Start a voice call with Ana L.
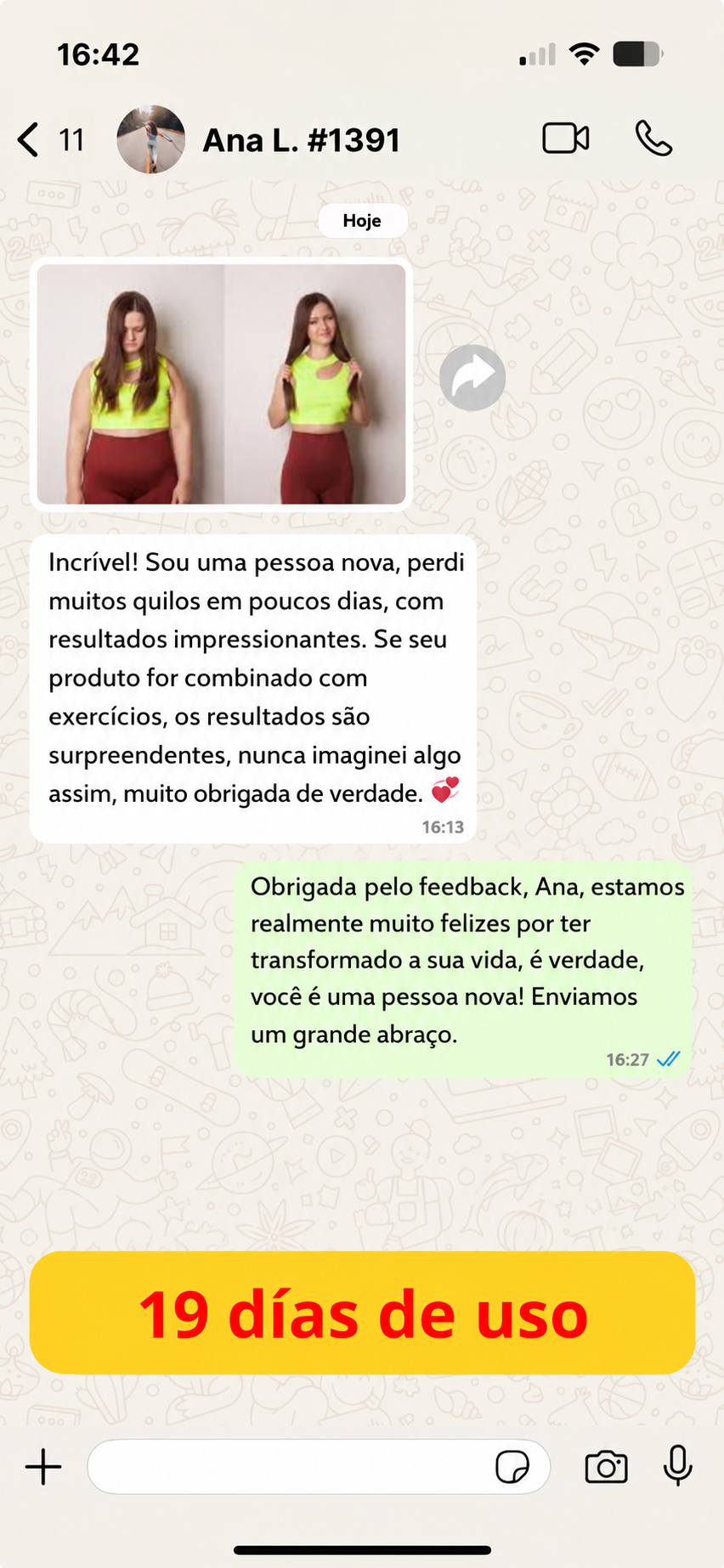The width and height of the screenshot is (724, 1568). point(653,138)
